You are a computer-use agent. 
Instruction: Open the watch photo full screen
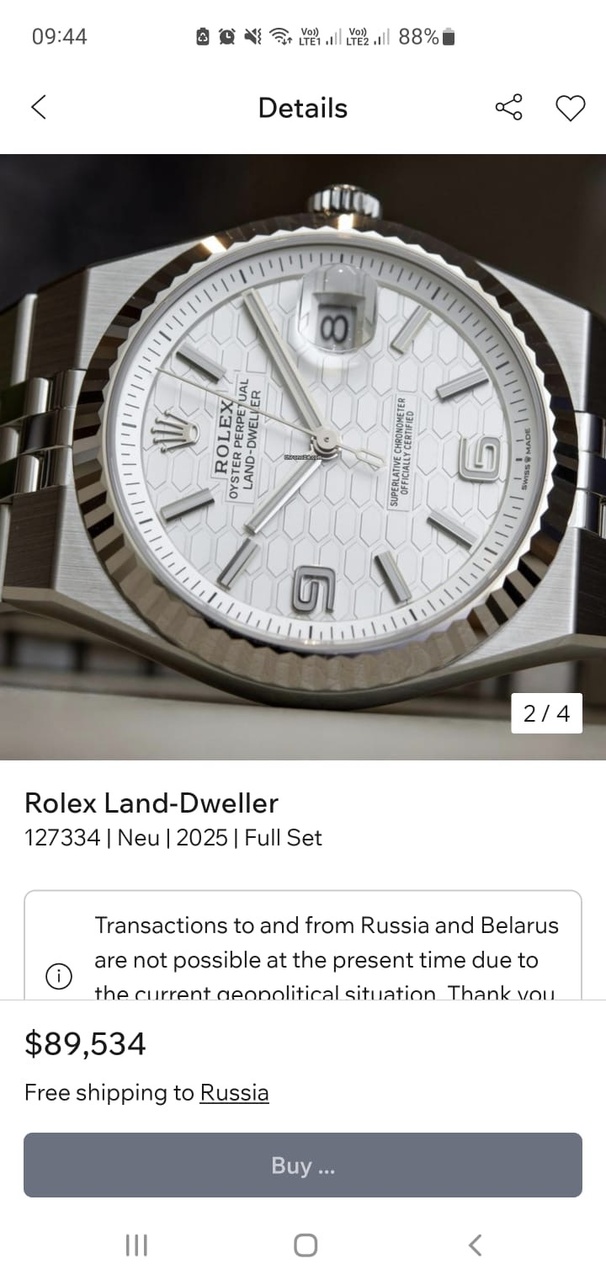[x=303, y=457]
